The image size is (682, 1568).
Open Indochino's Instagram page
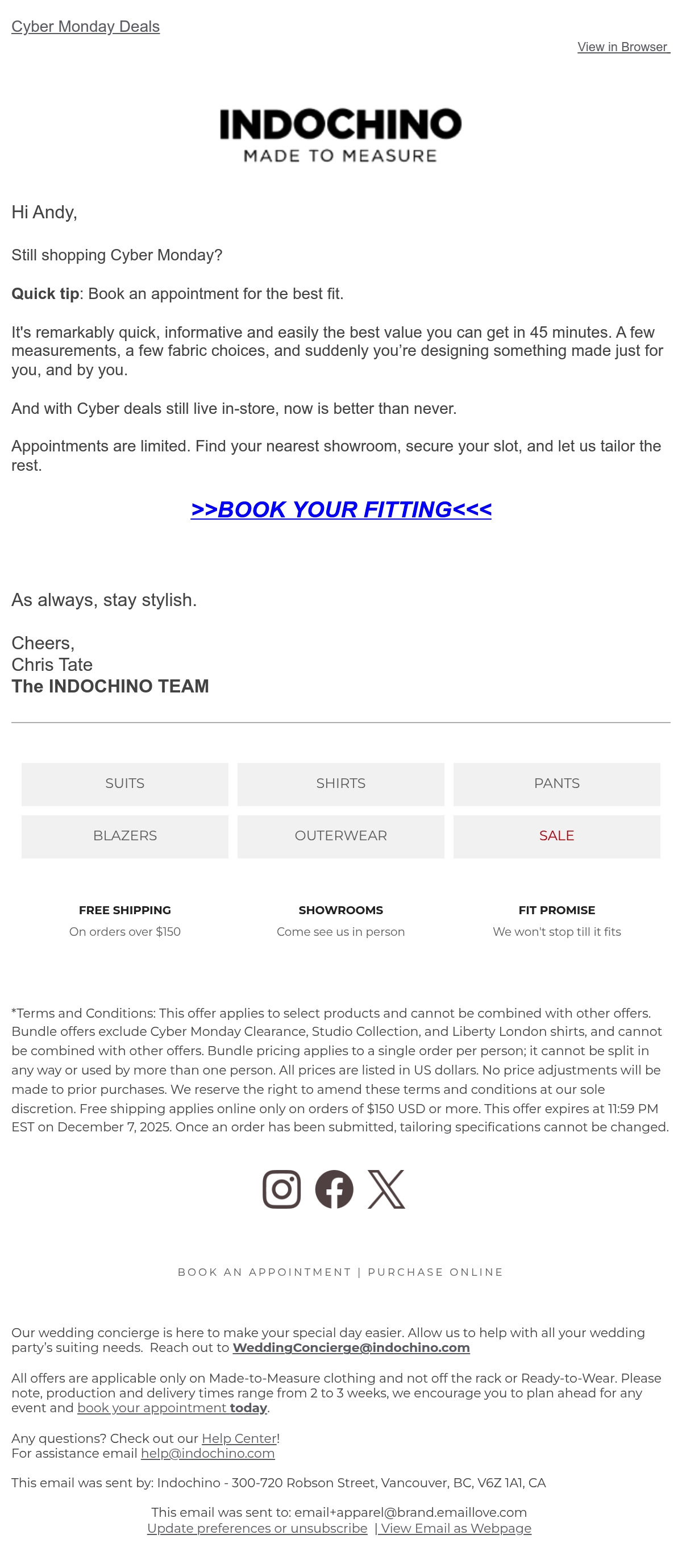[x=282, y=1189]
